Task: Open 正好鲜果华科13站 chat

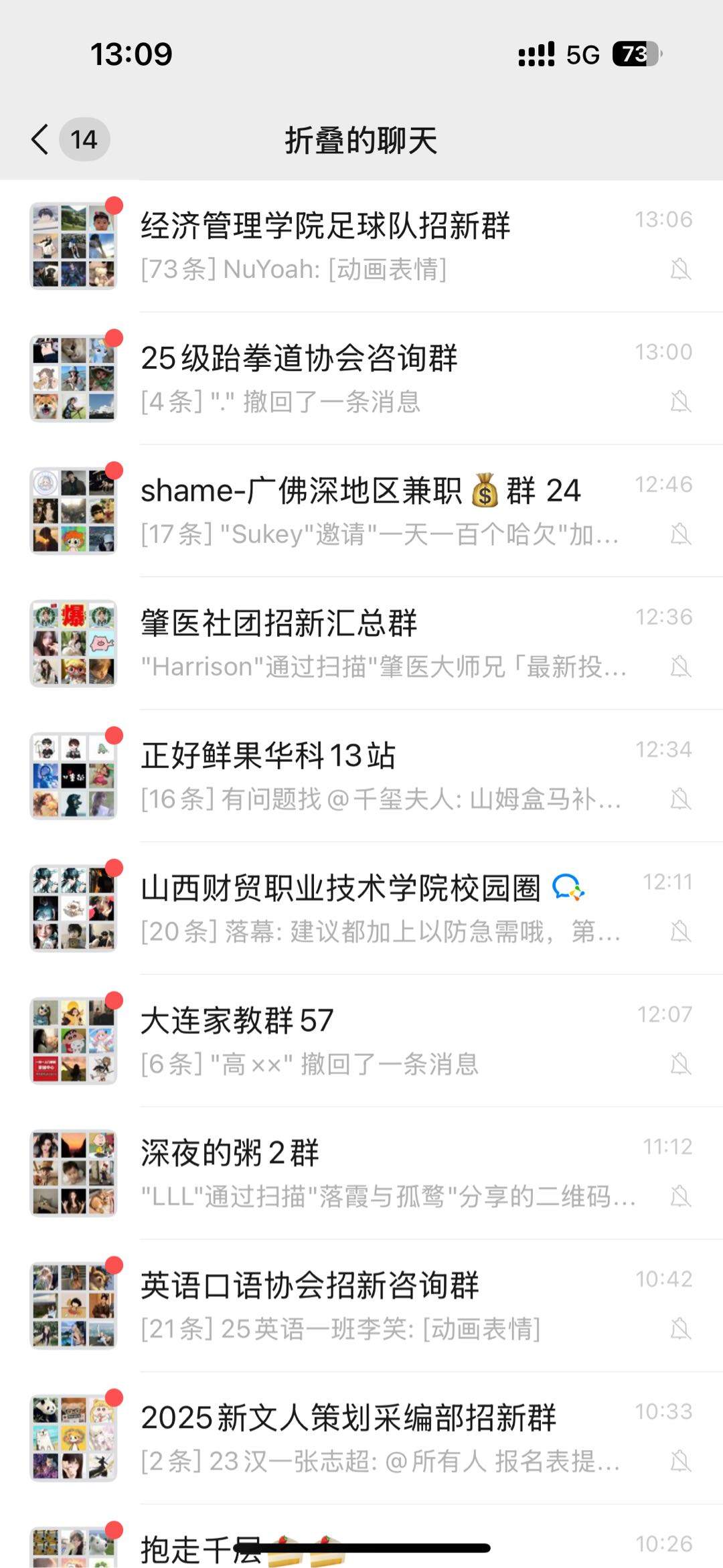Action: (361, 776)
